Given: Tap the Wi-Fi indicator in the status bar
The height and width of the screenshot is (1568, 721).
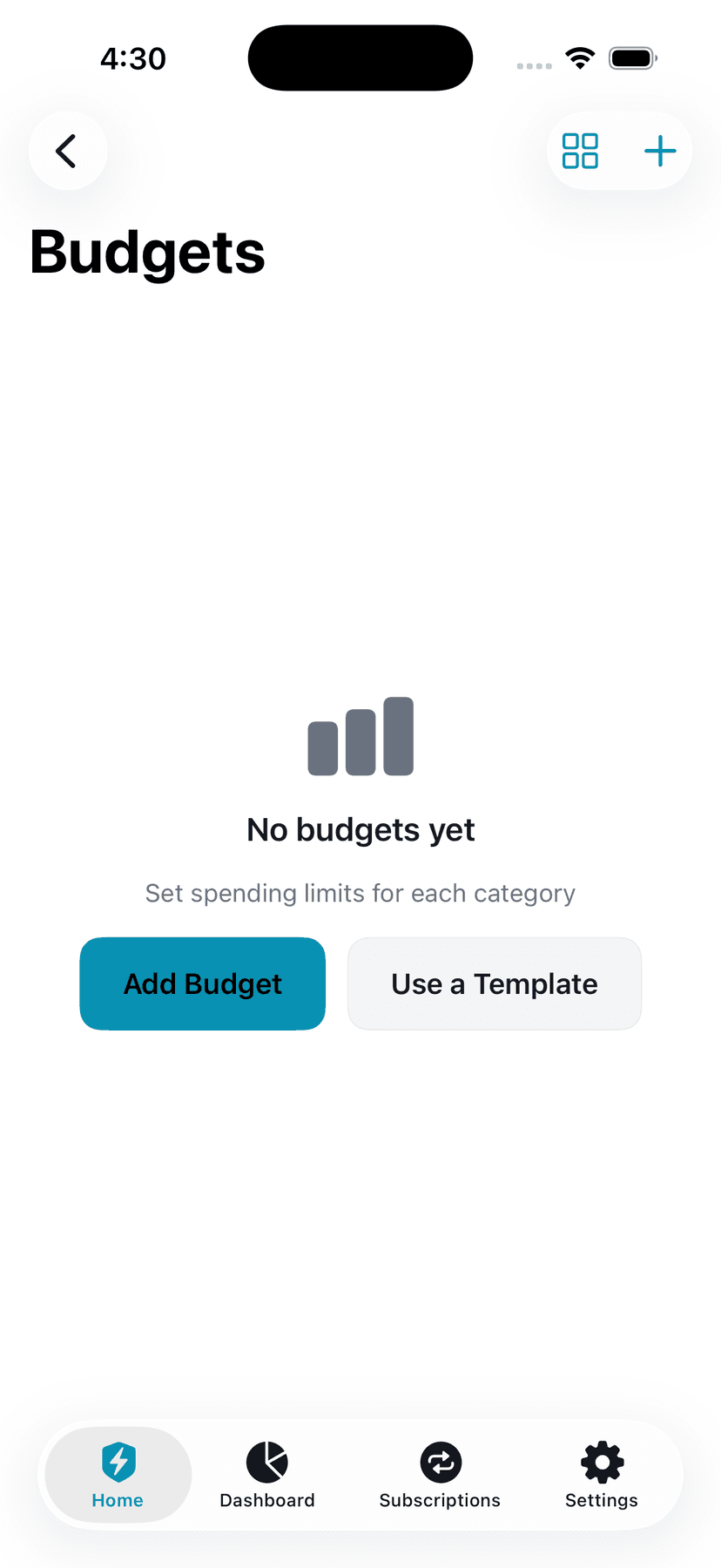Looking at the screenshot, I should pos(580,57).
